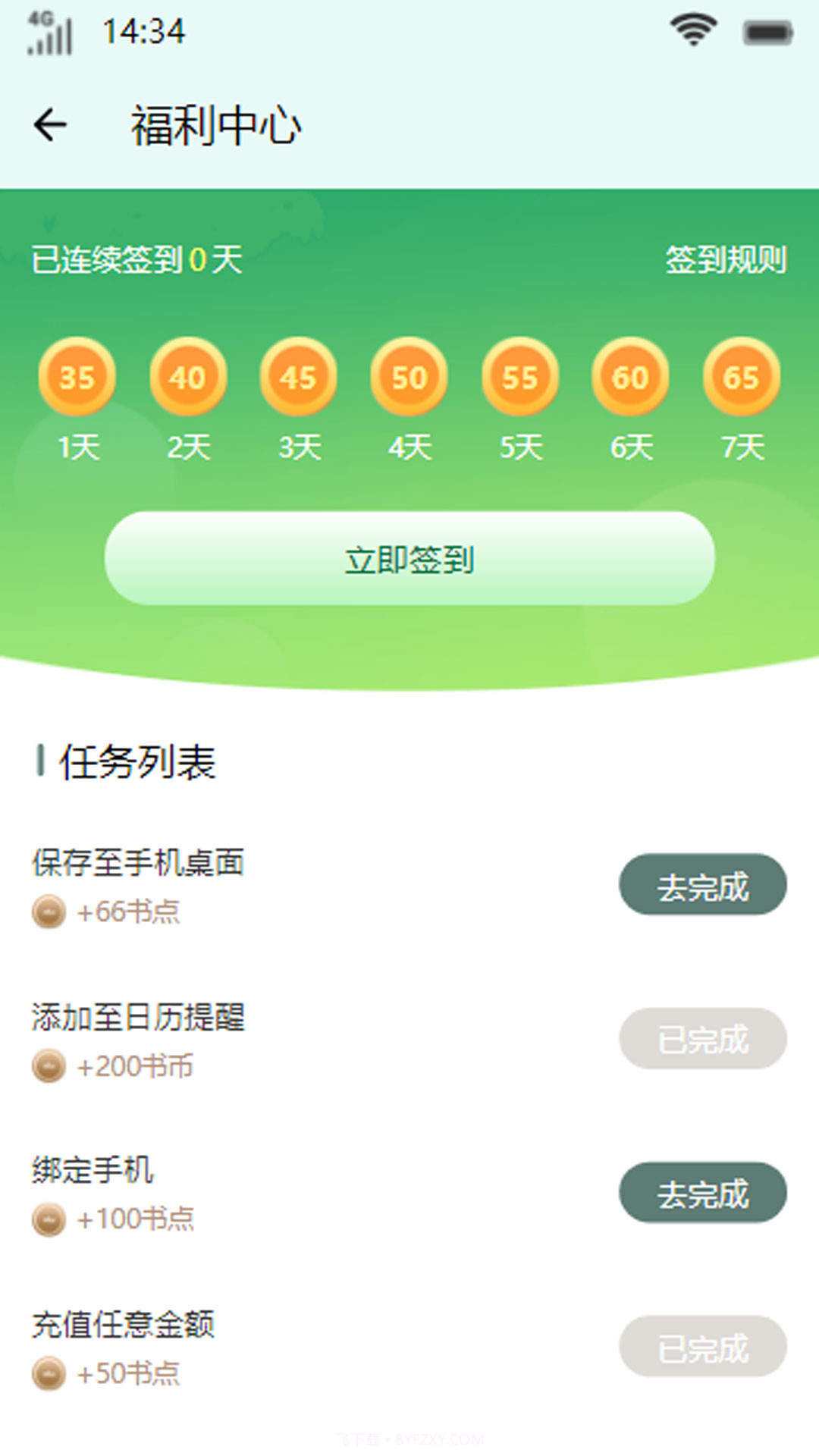819x1456 pixels.
Task: Tap the 40-coin reward for 2天
Action: point(187,377)
